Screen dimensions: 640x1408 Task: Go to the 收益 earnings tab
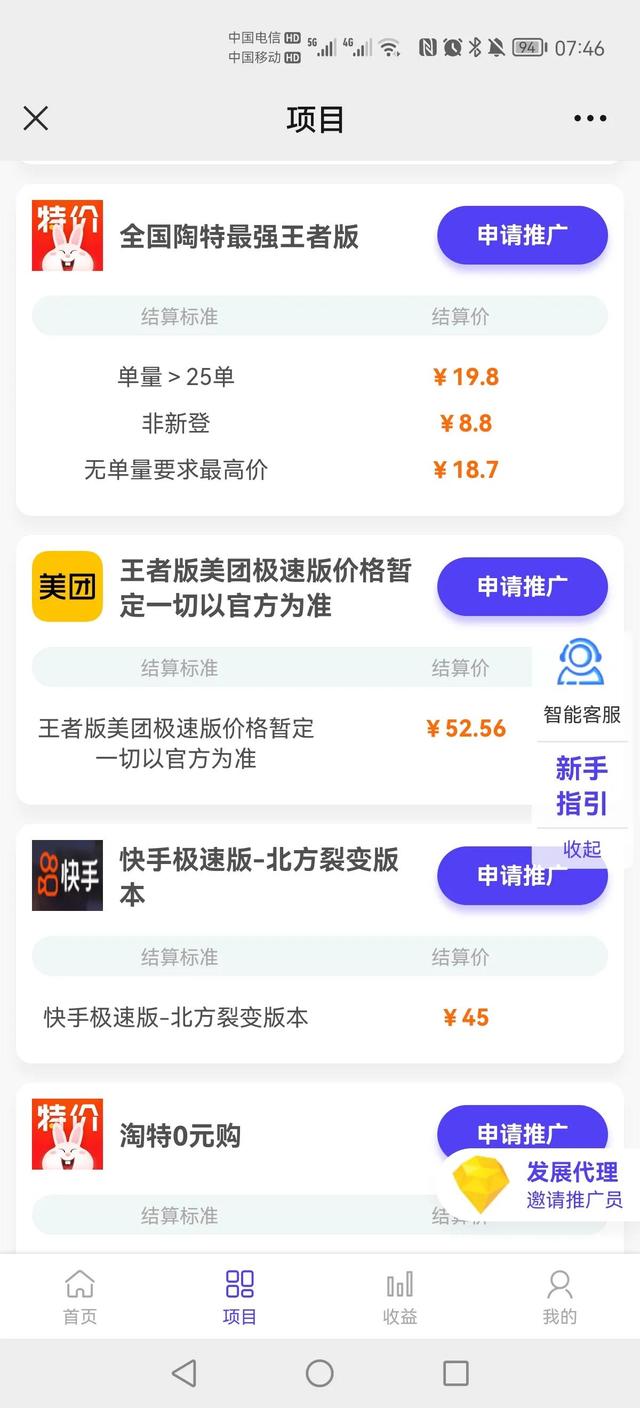(x=400, y=1297)
